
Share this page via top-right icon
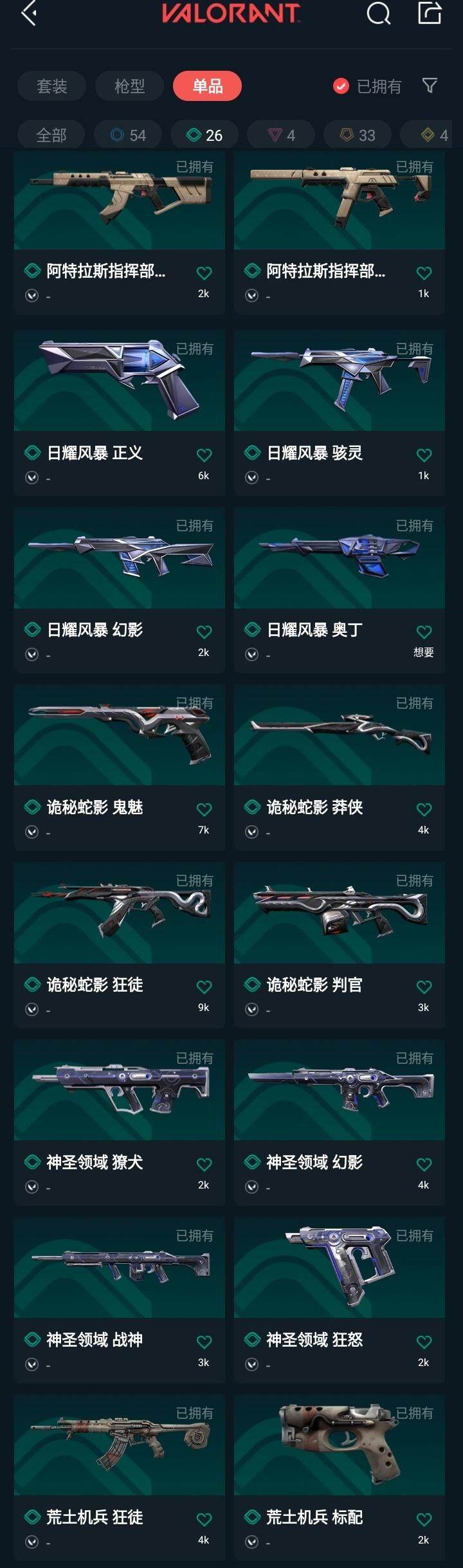tap(430, 13)
